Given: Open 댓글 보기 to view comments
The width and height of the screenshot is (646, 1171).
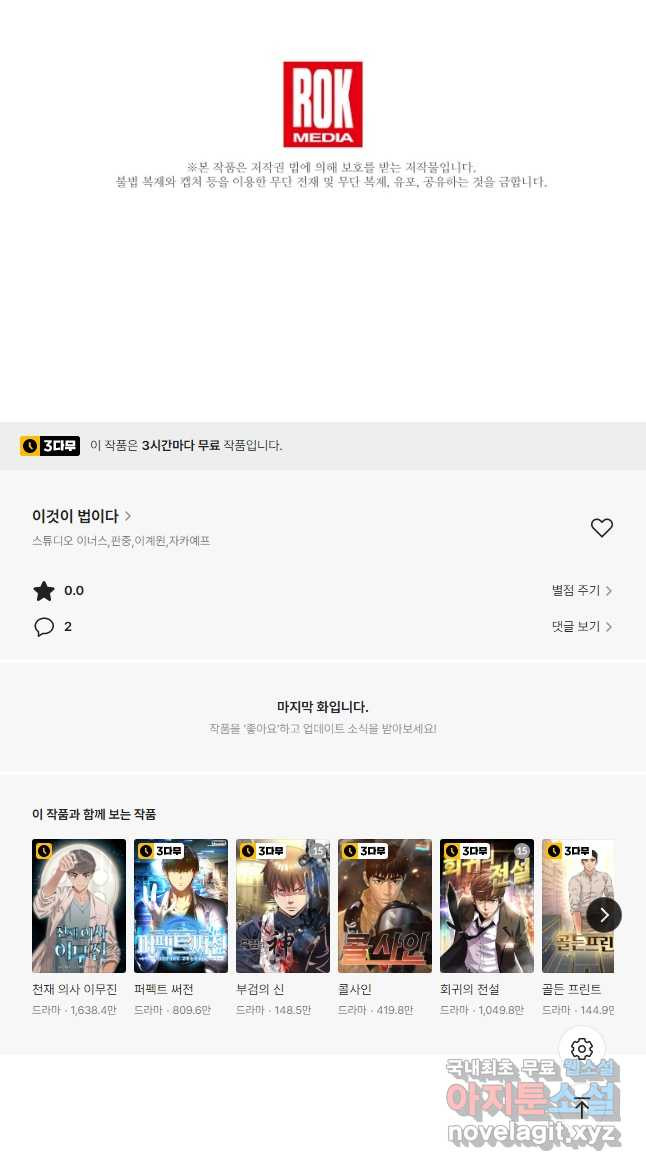Looking at the screenshot, I should click(581, 626).
